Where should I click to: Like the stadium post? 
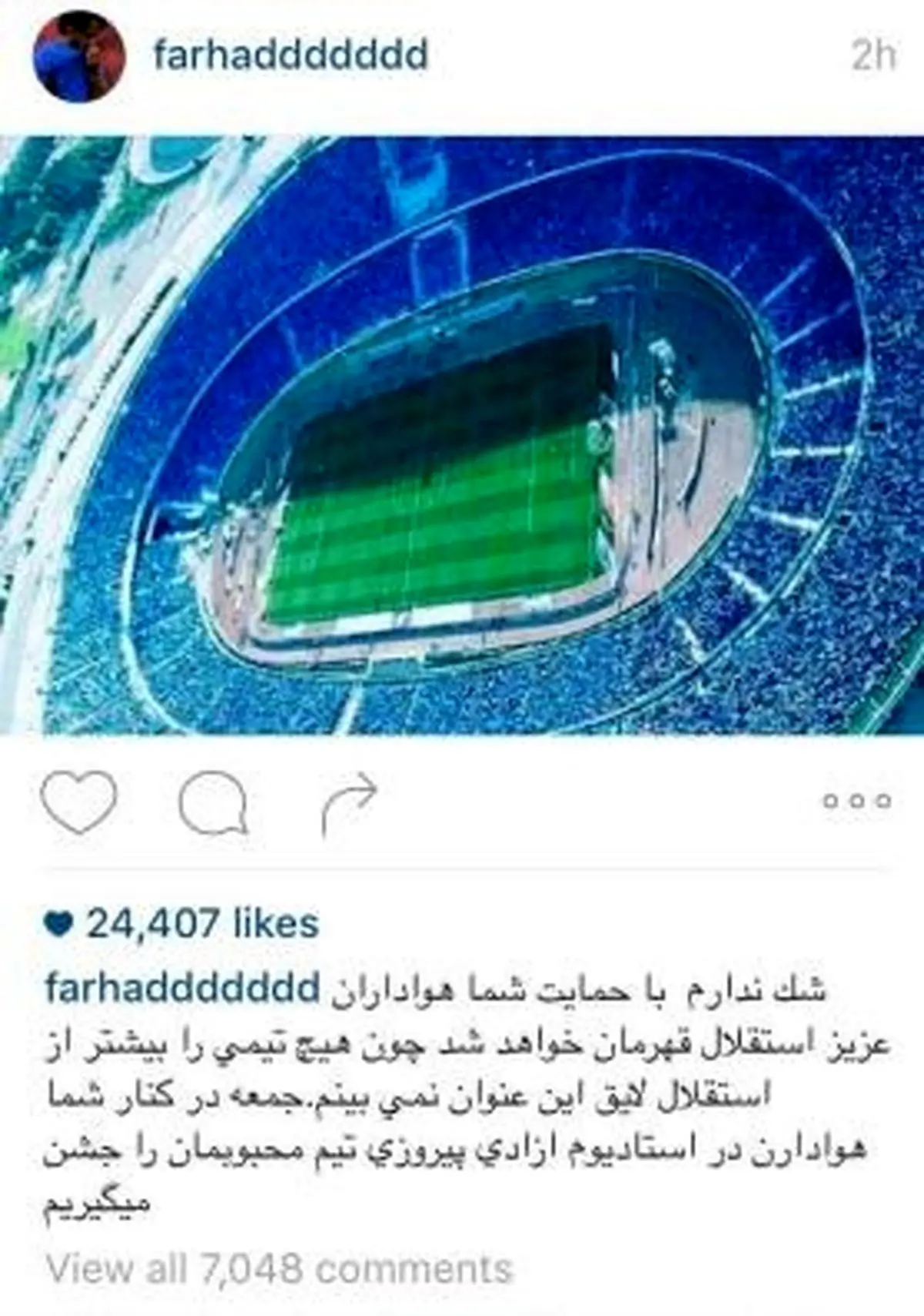[x=78, y=802]
